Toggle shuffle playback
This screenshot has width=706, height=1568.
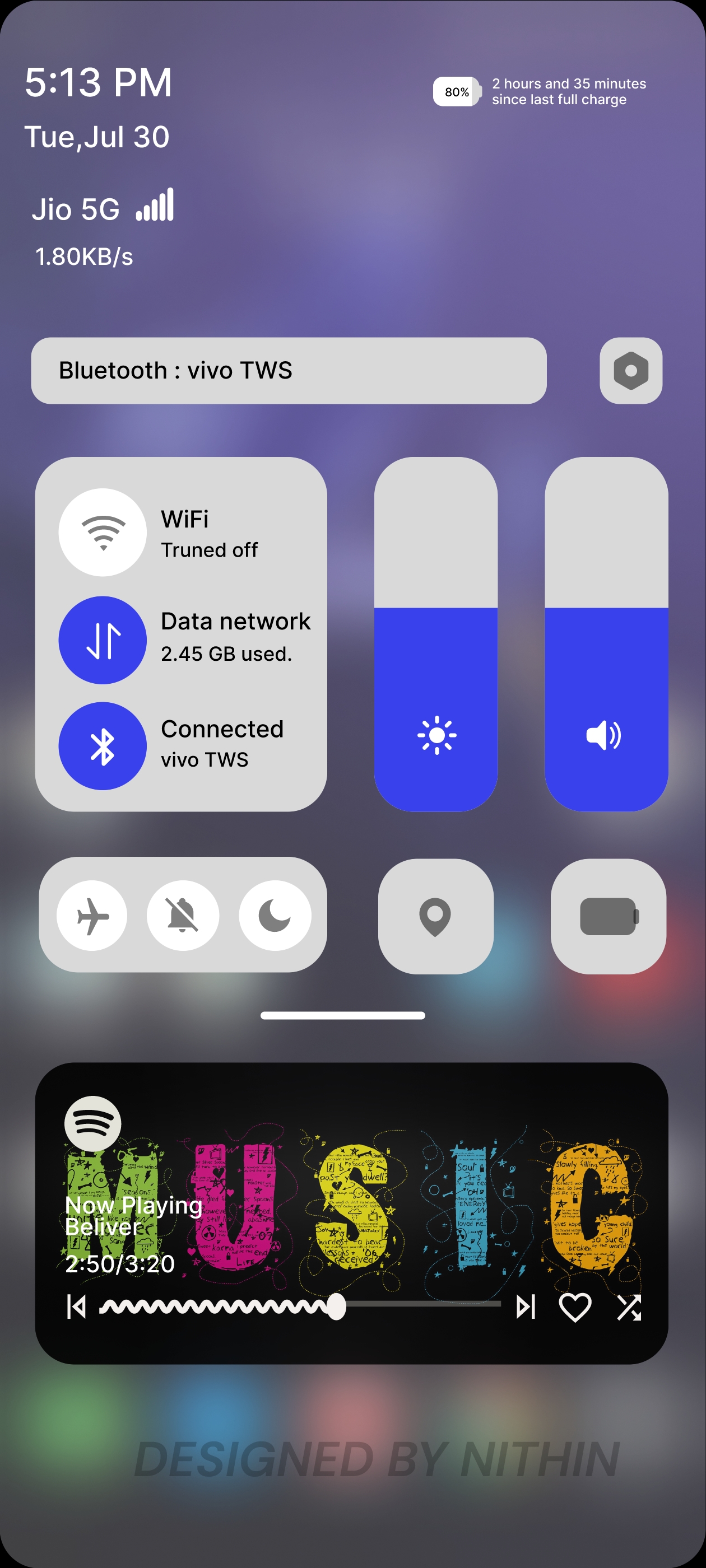(629, 1307)
